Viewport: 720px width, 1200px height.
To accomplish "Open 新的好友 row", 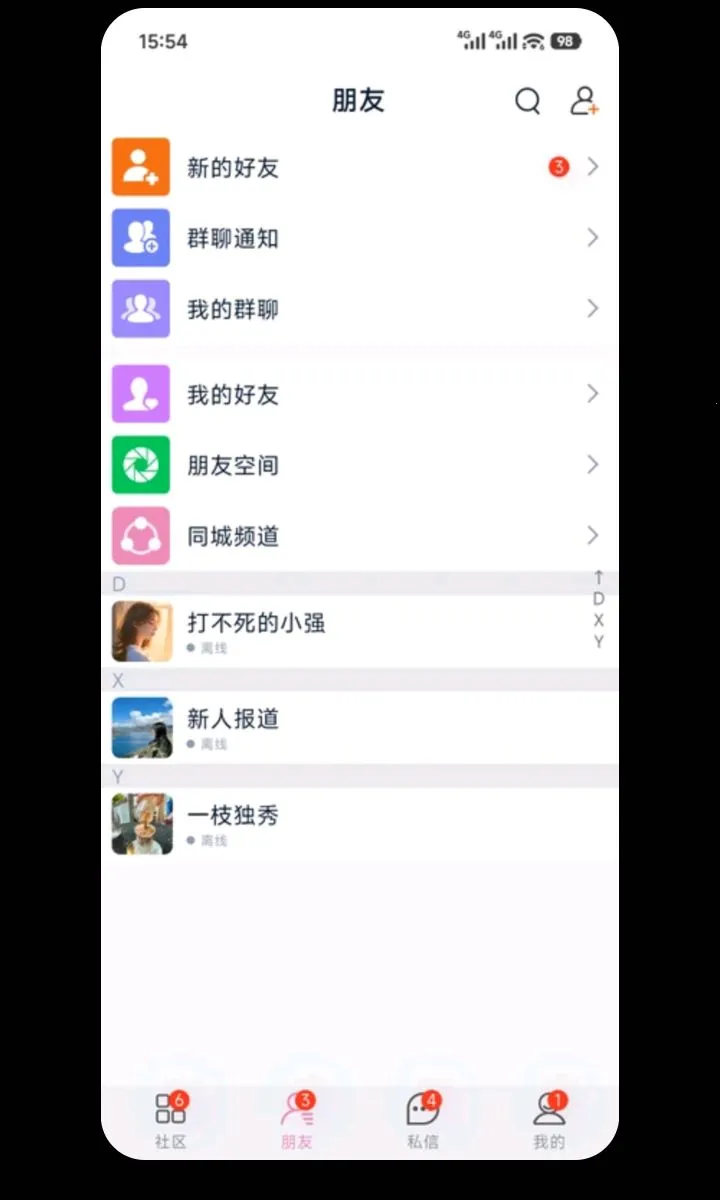I will (360, 167).
